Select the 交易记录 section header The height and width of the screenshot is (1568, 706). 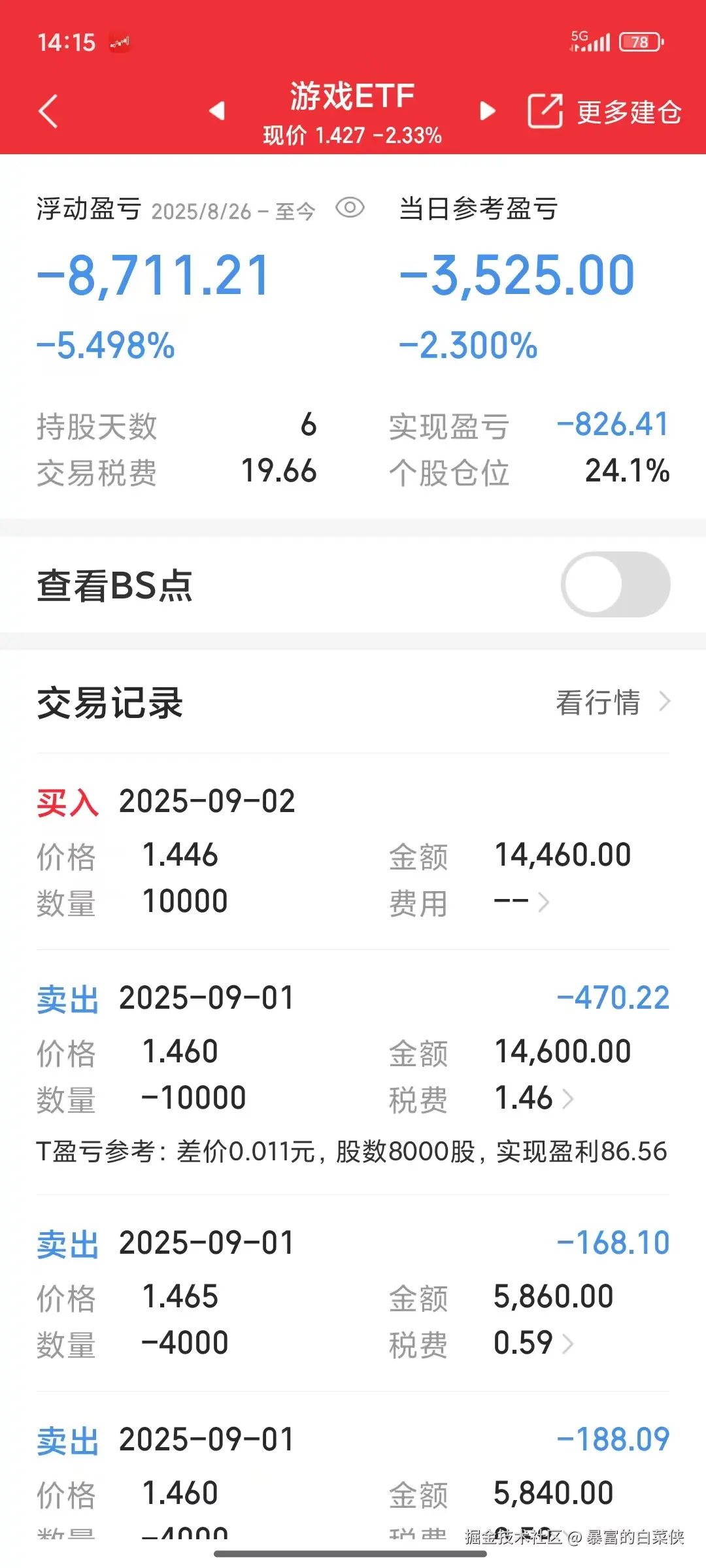click(110, 704)
